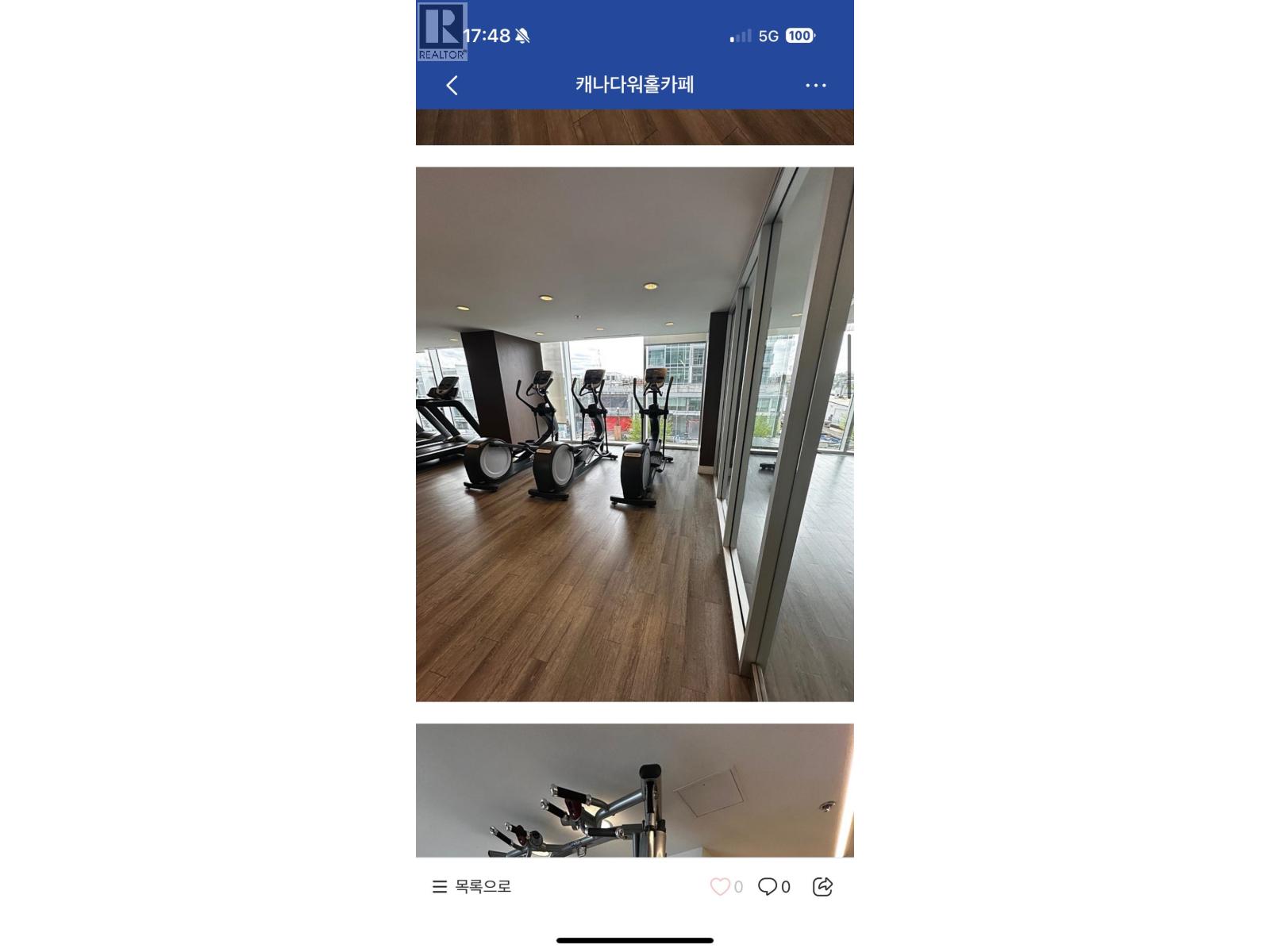Open the three-dot overflow menu

(x=815, y=86)
